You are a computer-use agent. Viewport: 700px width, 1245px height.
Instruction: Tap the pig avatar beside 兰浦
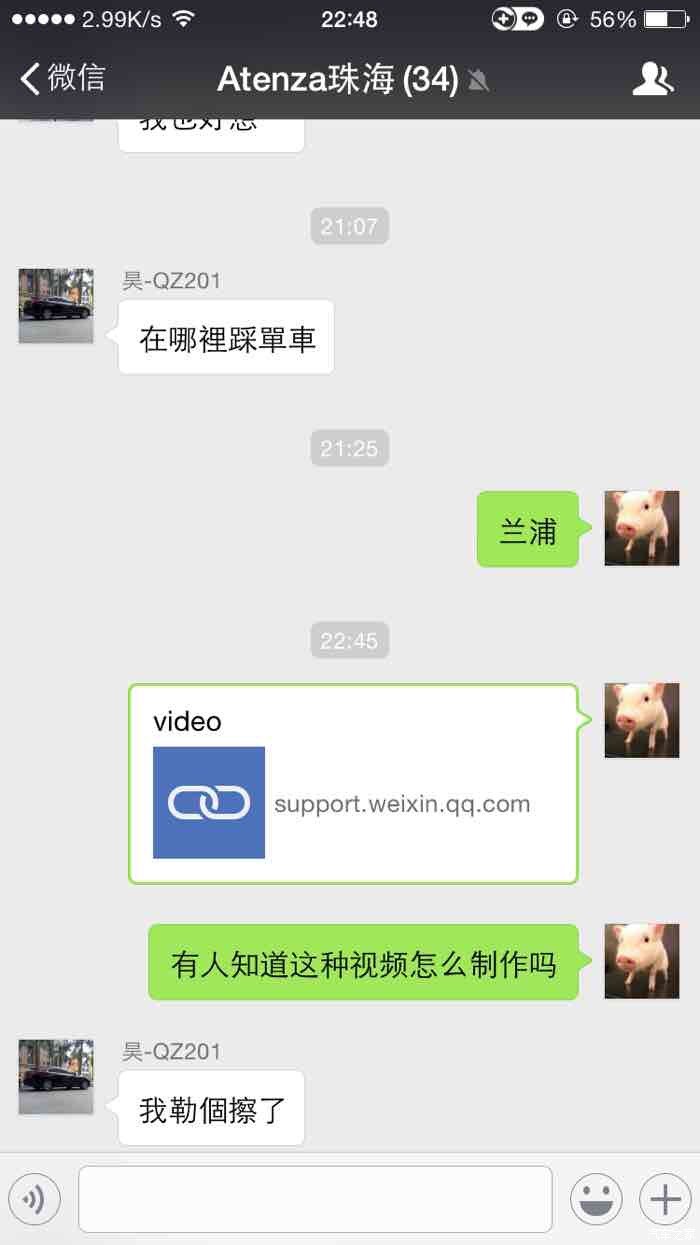coord(641,528)
